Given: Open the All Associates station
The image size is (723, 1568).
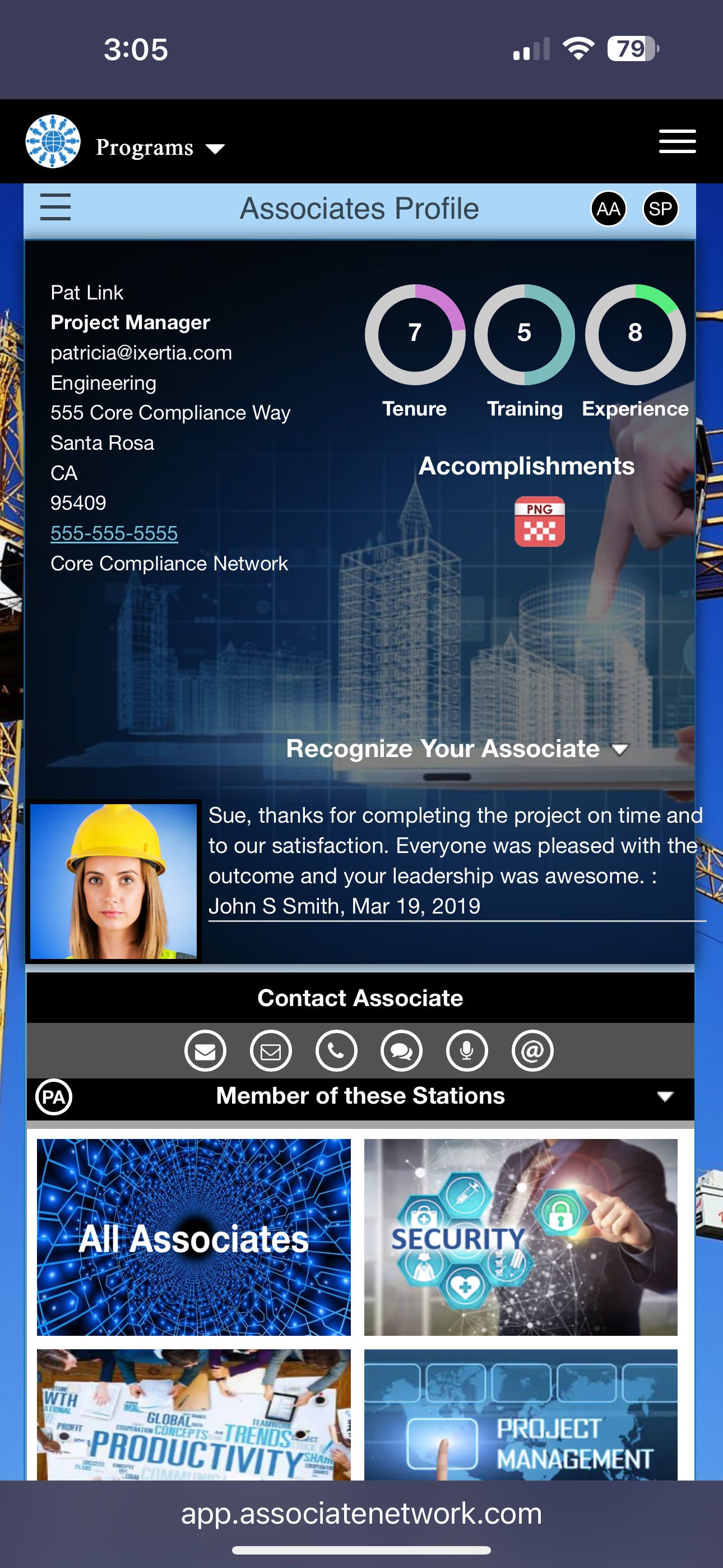Looking at the screenshot, I should click(193, 1237).
